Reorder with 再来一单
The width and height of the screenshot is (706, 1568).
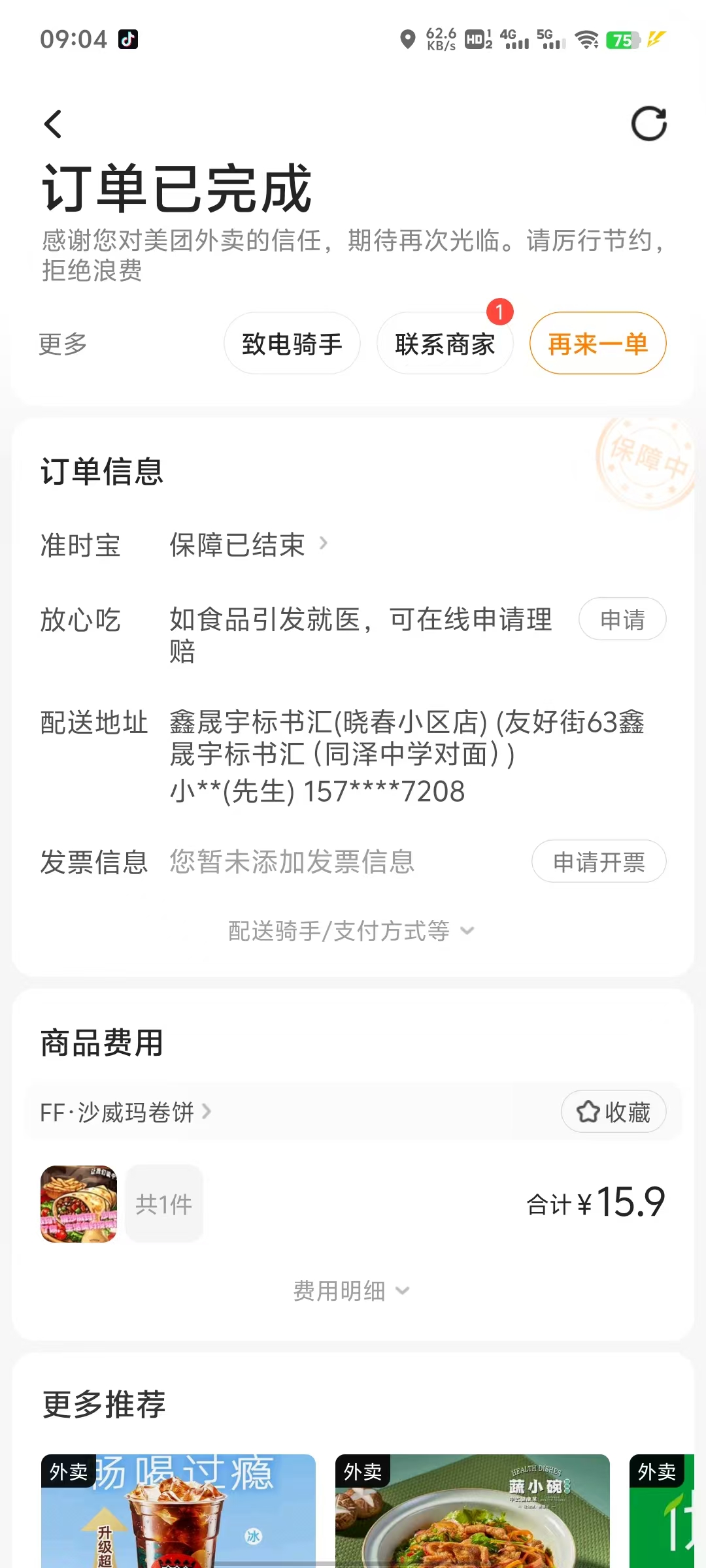[x=597, y=344]
